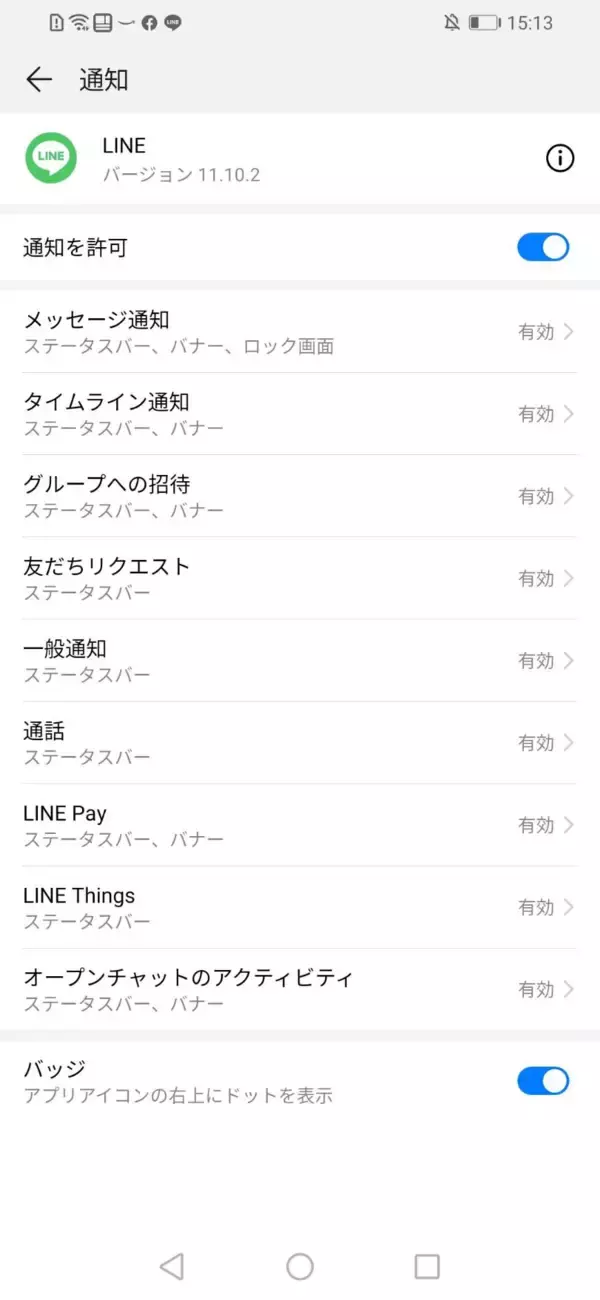Image resolution: width=600 pixels, height=1300 pixels.
Task: Tap the 一般通知 row
Action: click(300, 660)
